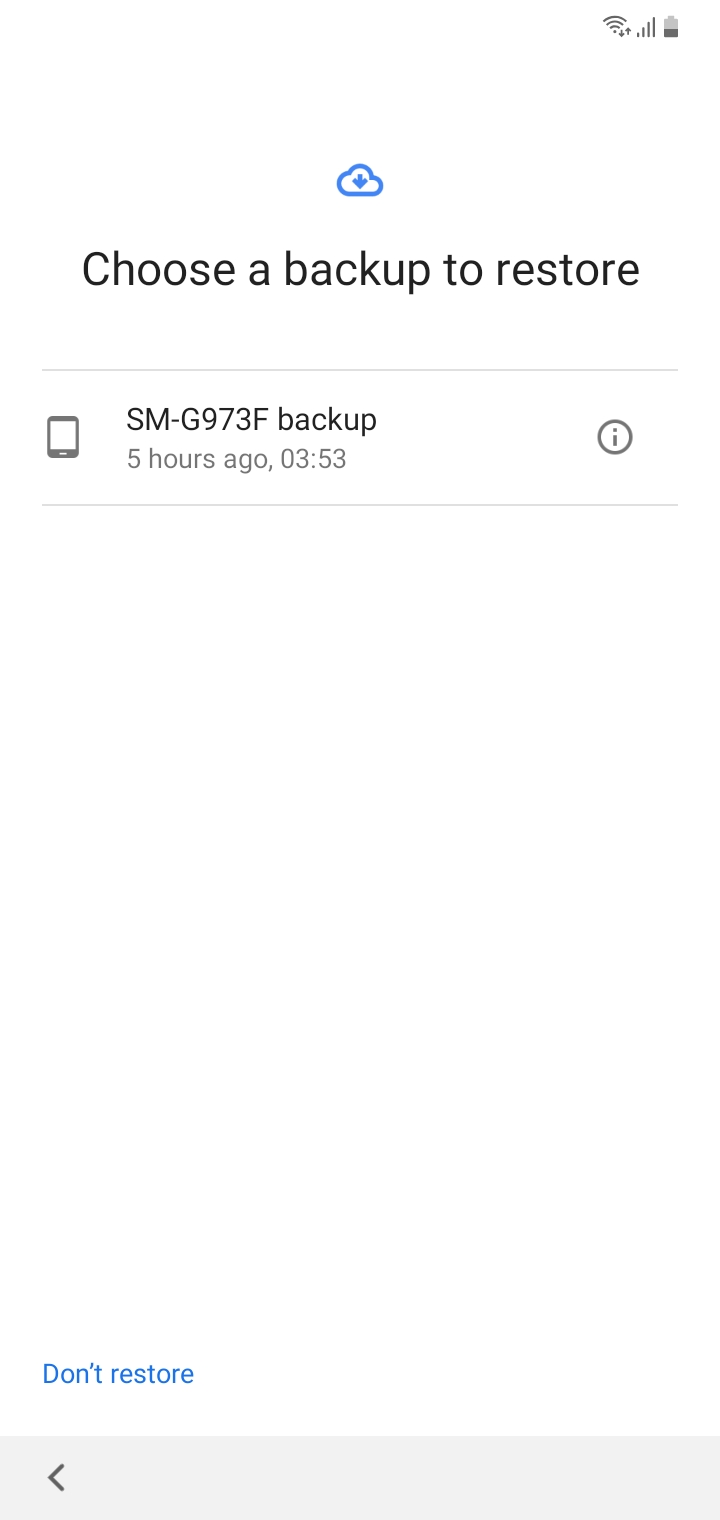Screen dimensions: 720x1520
Task: Tap the cloud icon with download arrow
Action: point(359,179)
